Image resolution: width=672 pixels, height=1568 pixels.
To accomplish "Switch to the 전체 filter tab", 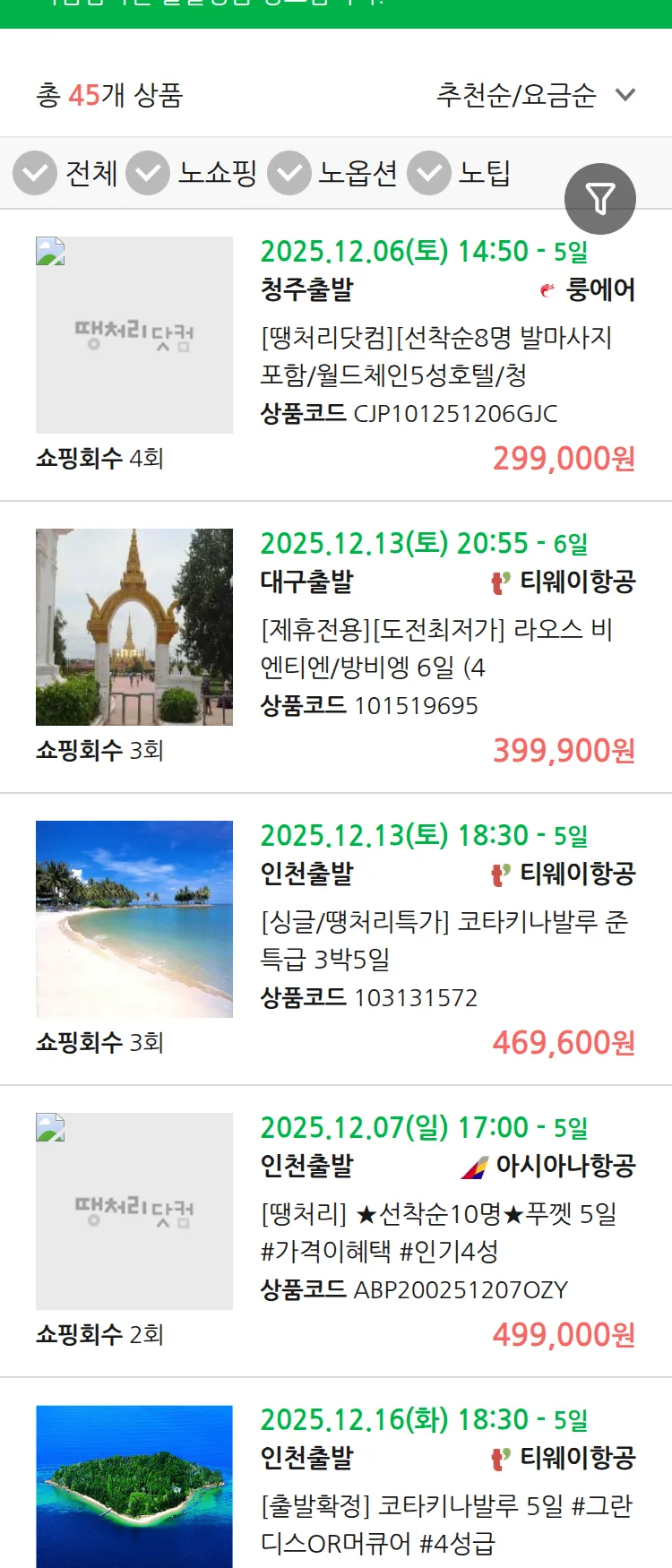I will click(x=92, y=173).
